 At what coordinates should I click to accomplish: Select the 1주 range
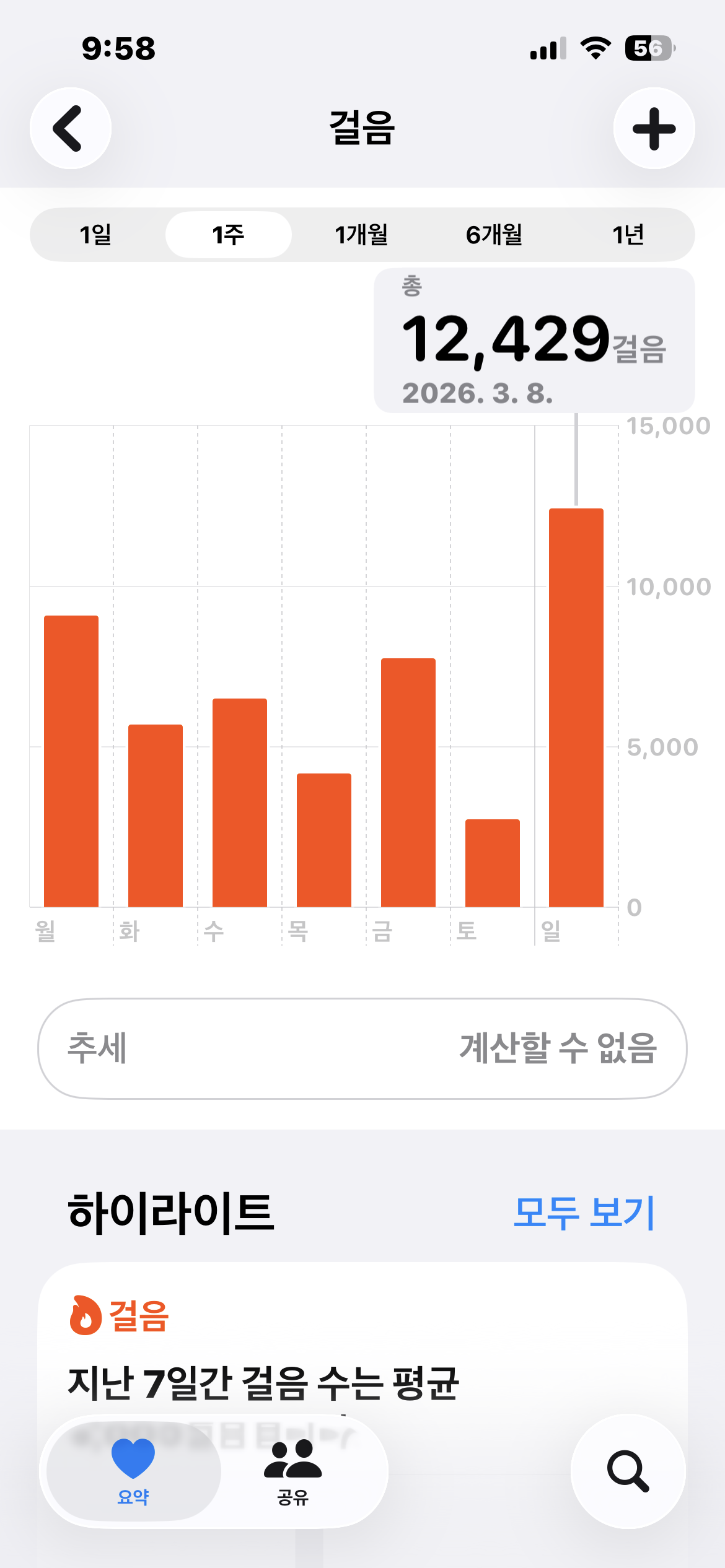point(228,235)
